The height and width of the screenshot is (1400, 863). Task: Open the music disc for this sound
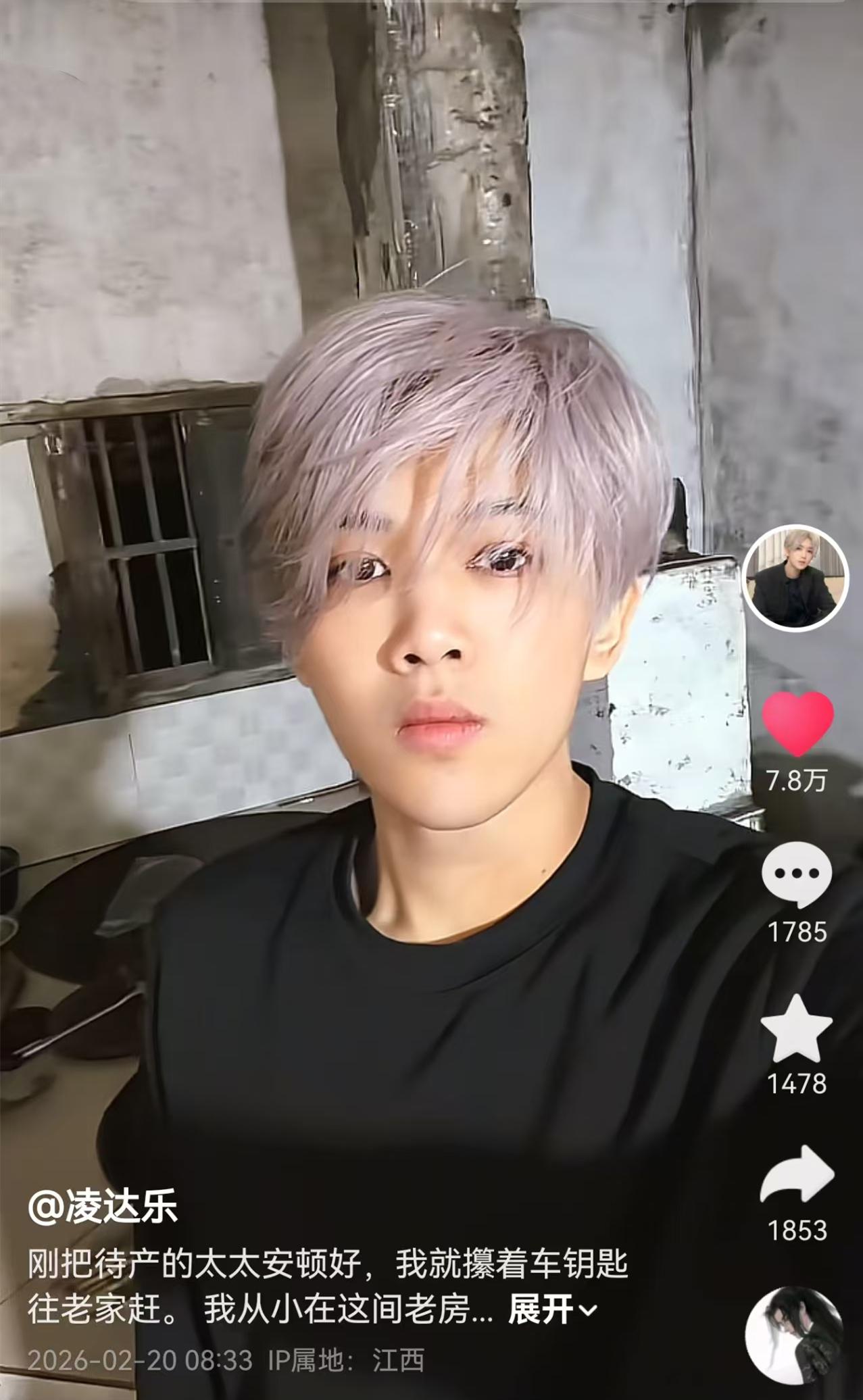point(795,1334)
